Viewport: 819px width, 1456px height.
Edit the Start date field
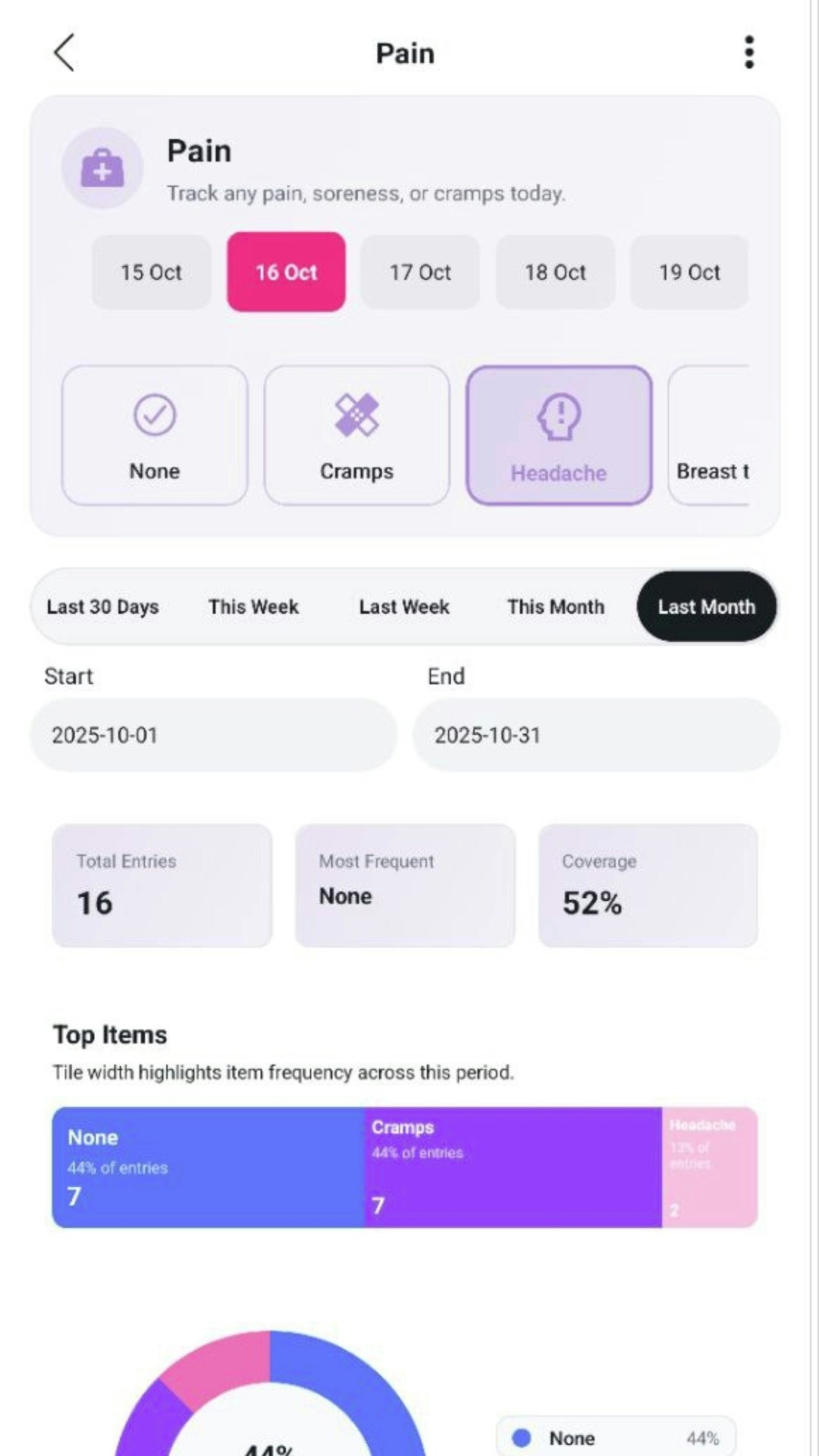coord(213,735)
